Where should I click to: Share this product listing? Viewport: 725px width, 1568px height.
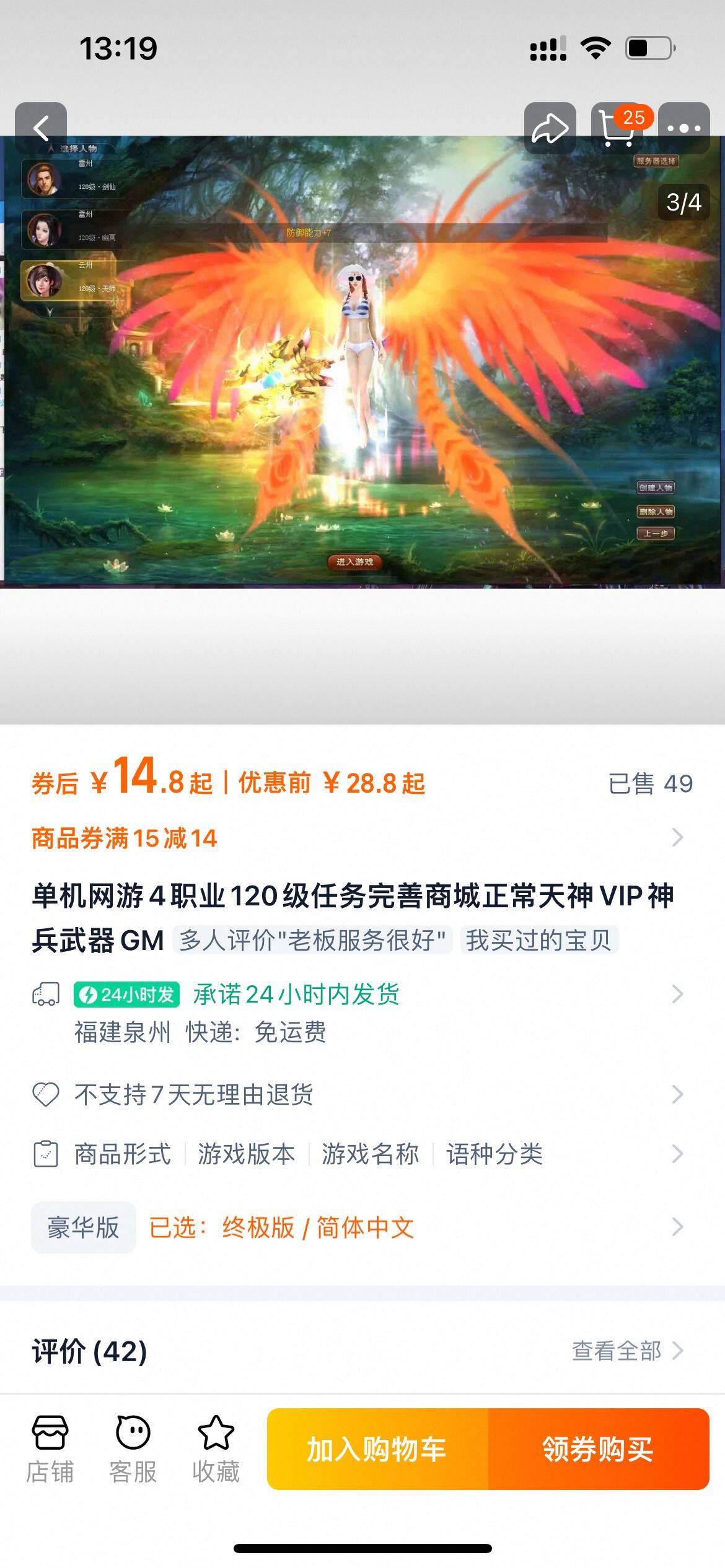[x=550, y=128]
